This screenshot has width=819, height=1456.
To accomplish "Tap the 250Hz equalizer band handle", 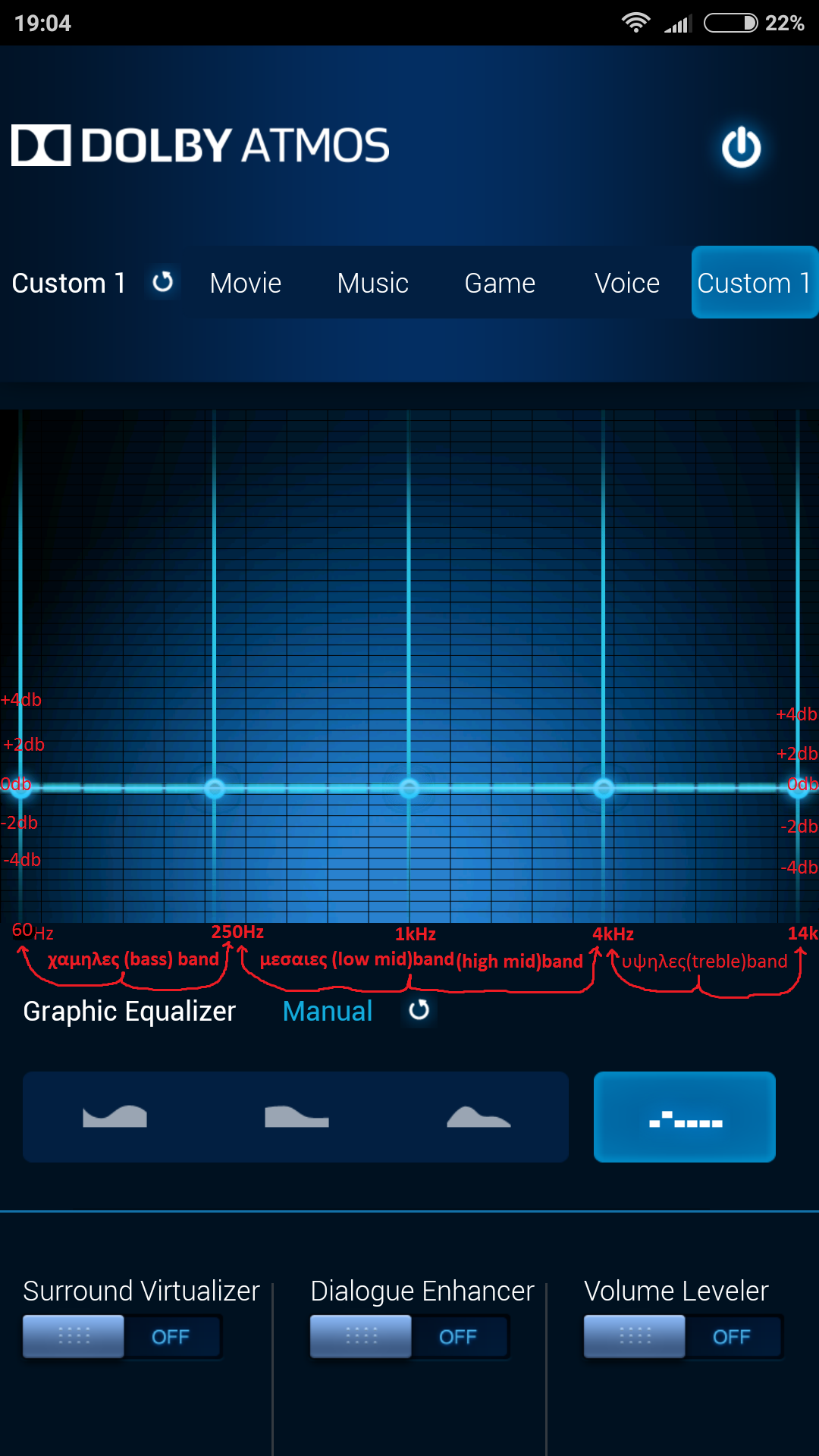I will coord(215,789).
